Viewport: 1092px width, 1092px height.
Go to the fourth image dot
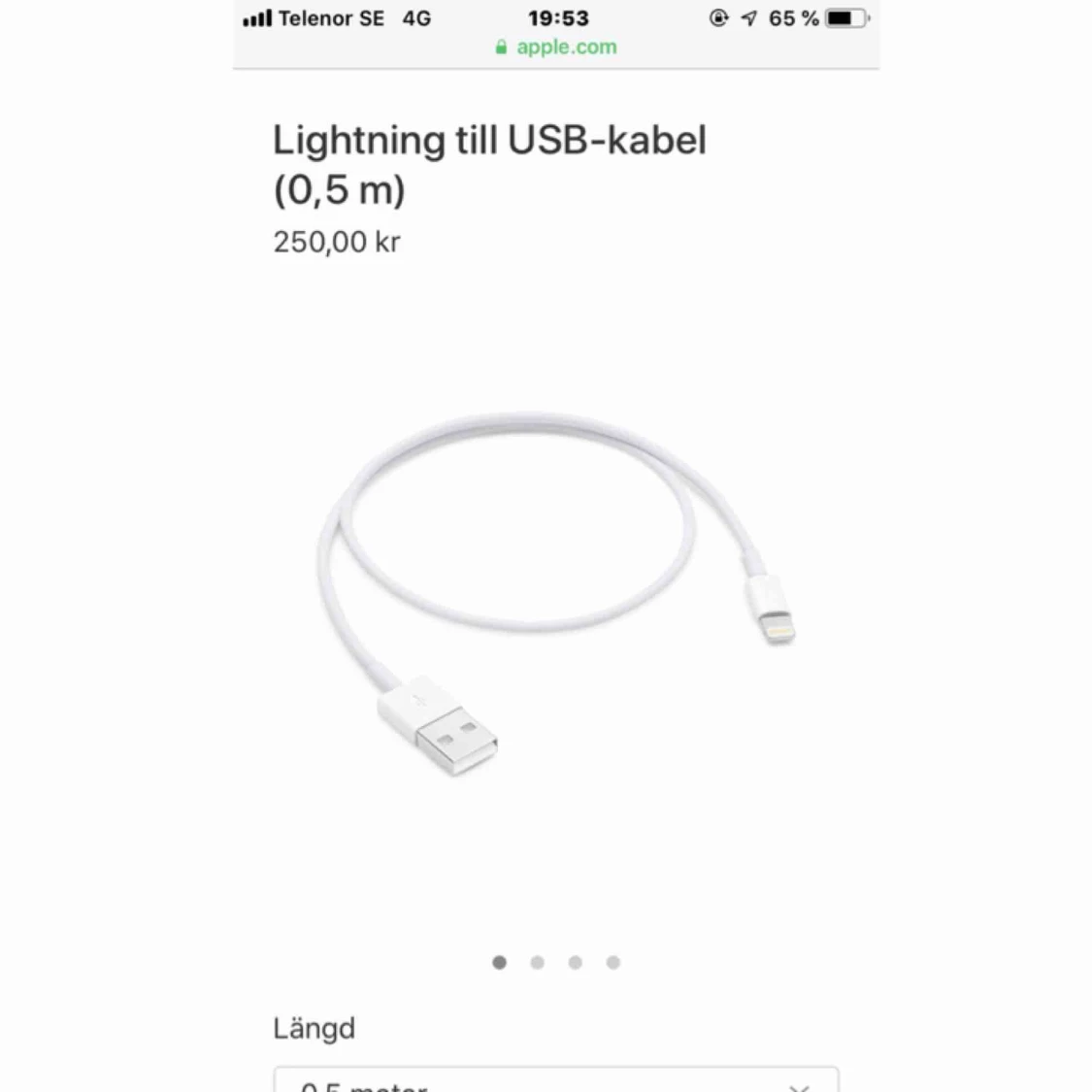tap(612, 962)
